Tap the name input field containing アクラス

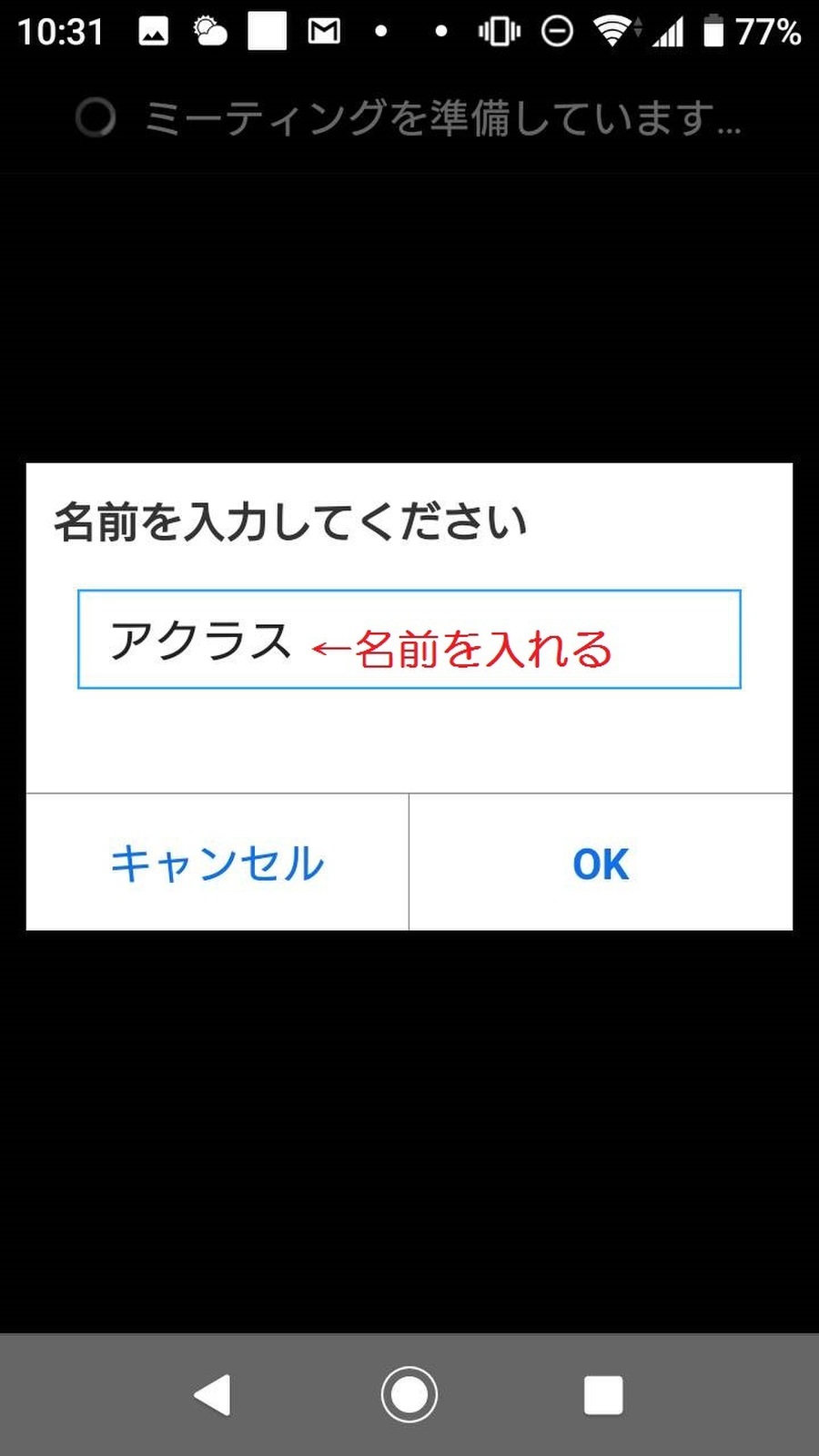pos(409,640)
